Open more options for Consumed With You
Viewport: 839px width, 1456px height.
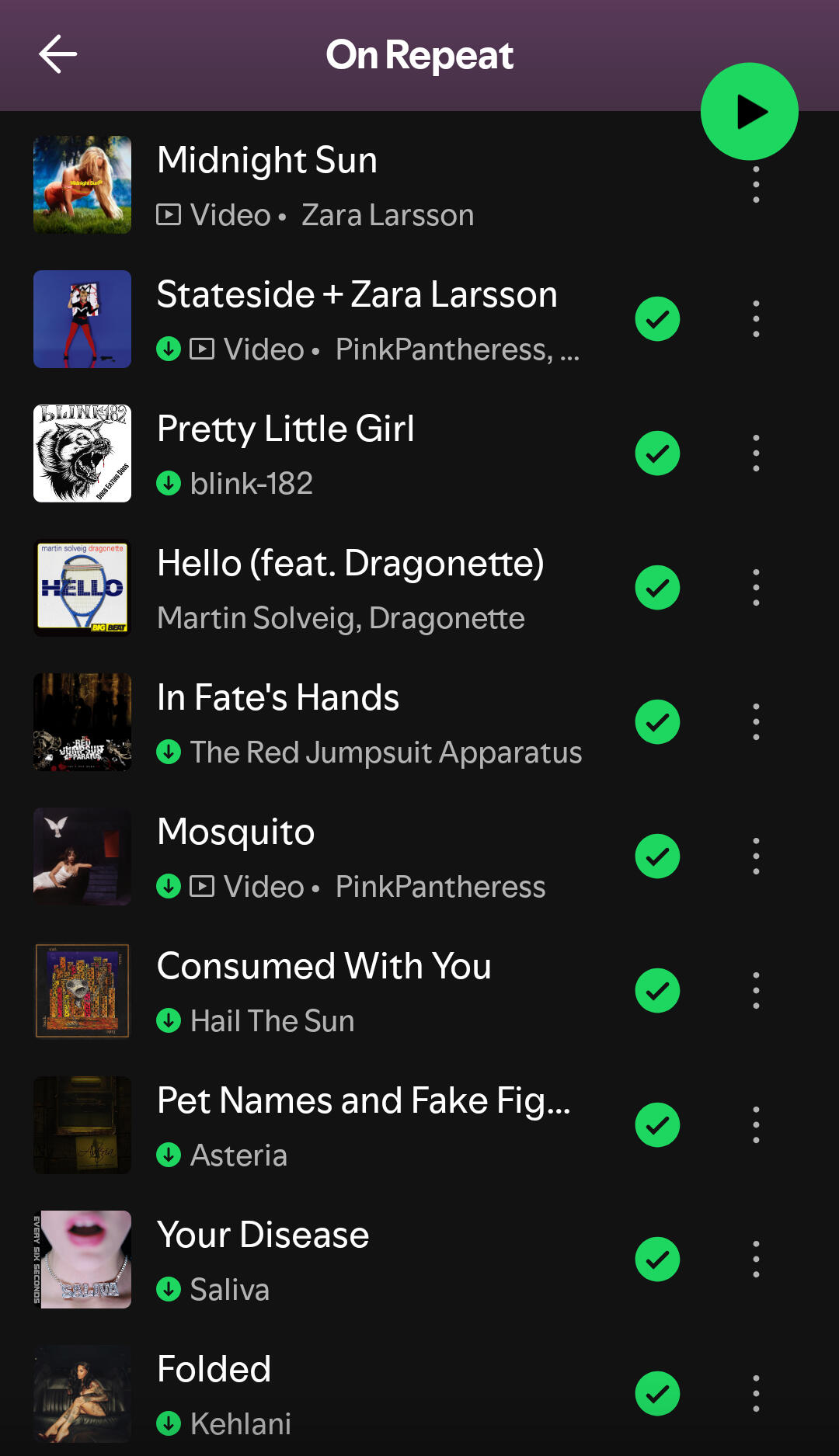click(x=756, y=991)
